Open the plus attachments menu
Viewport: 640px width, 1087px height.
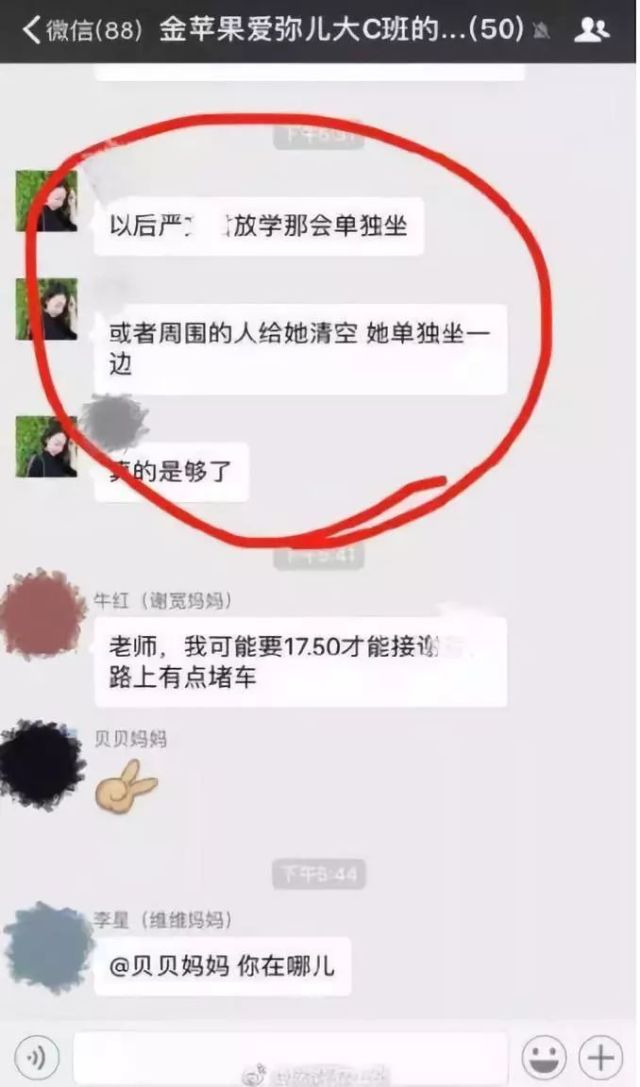(602, 1058)
